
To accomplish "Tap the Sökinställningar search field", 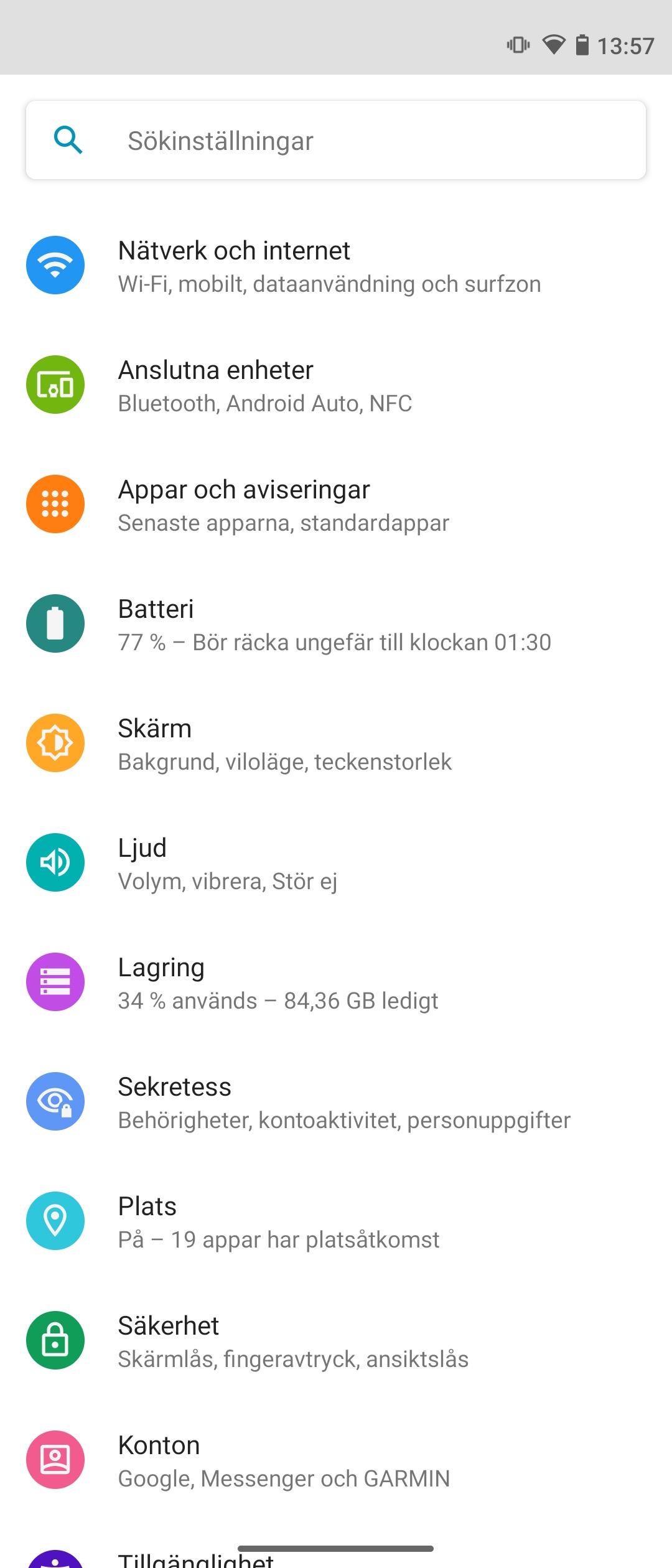I will 336,141.
